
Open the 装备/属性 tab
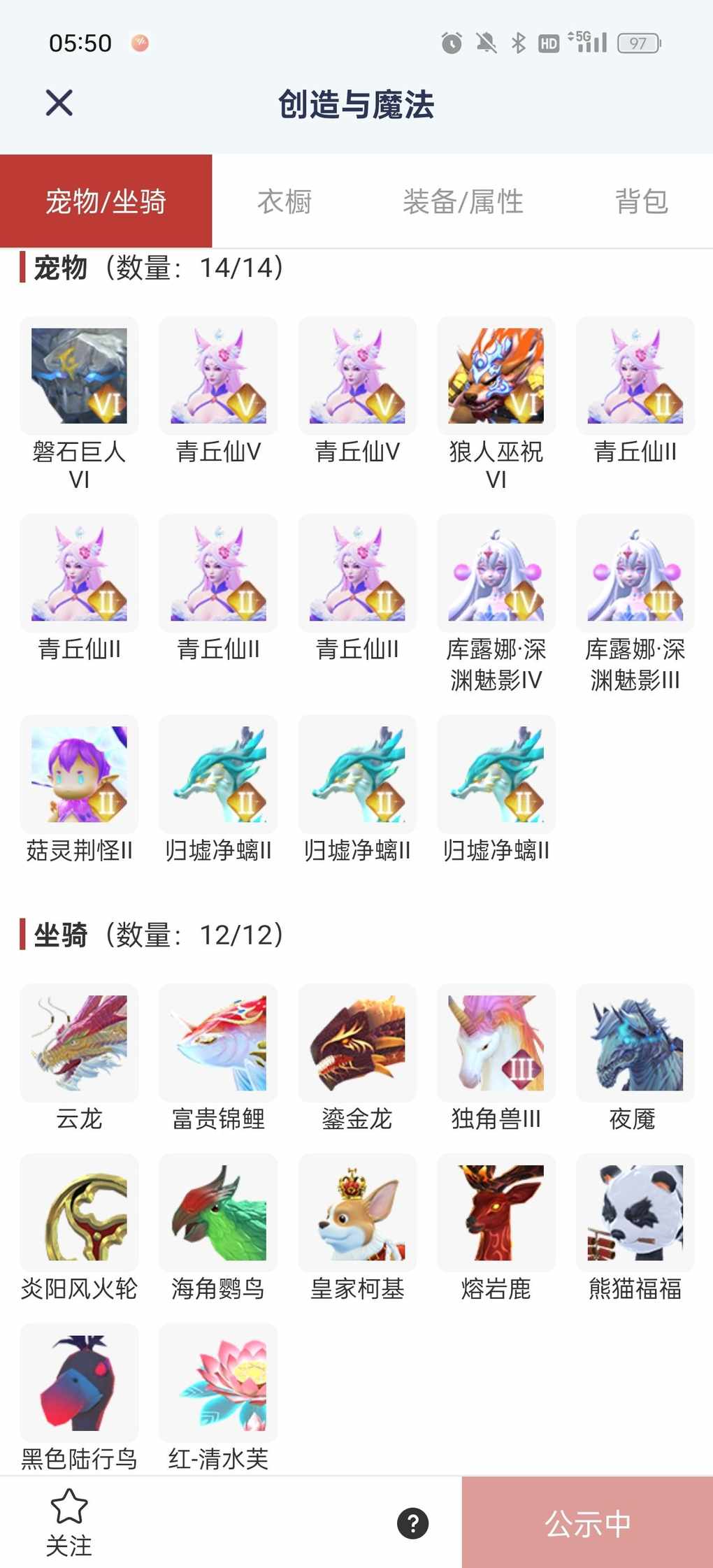pyautogui.click(x=463, y=202)
